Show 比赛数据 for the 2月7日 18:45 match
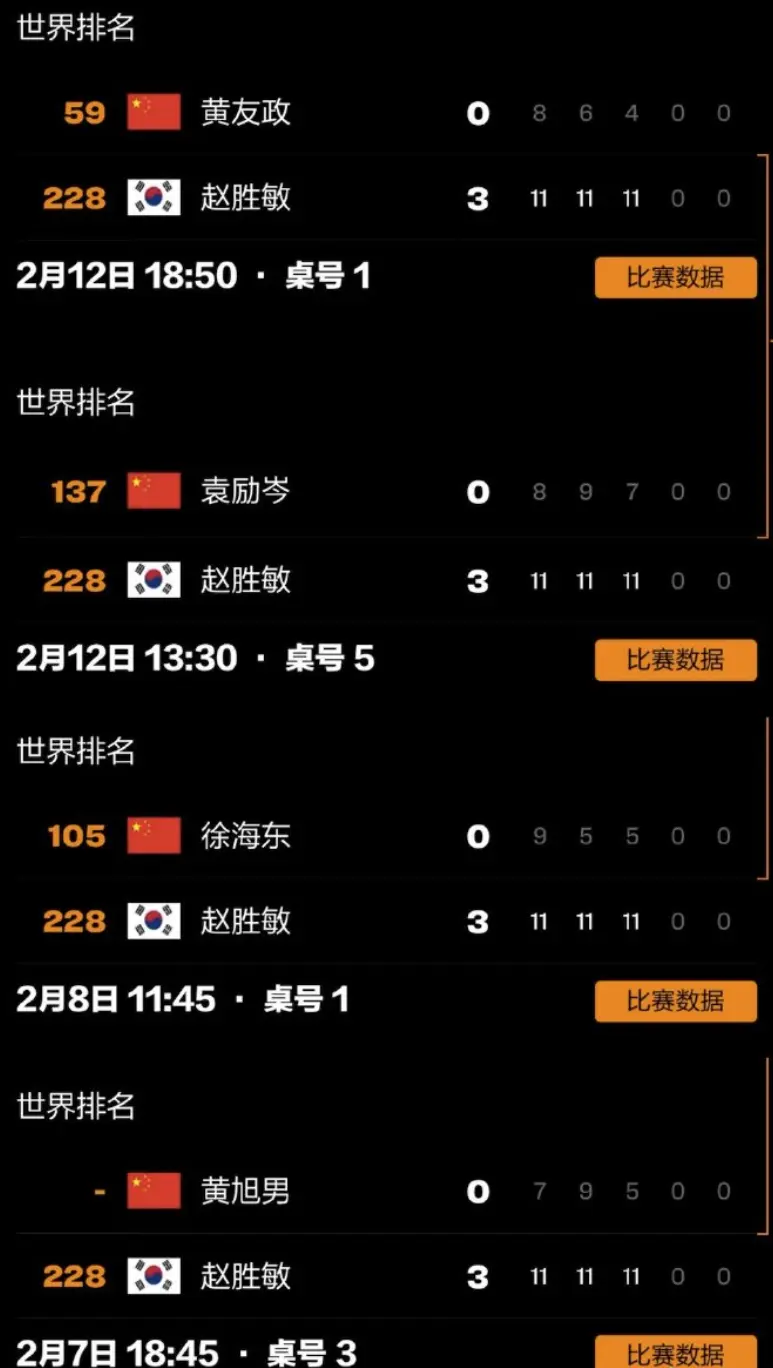Viewport: 773px width, 1368px height. tap(675, 1353)
